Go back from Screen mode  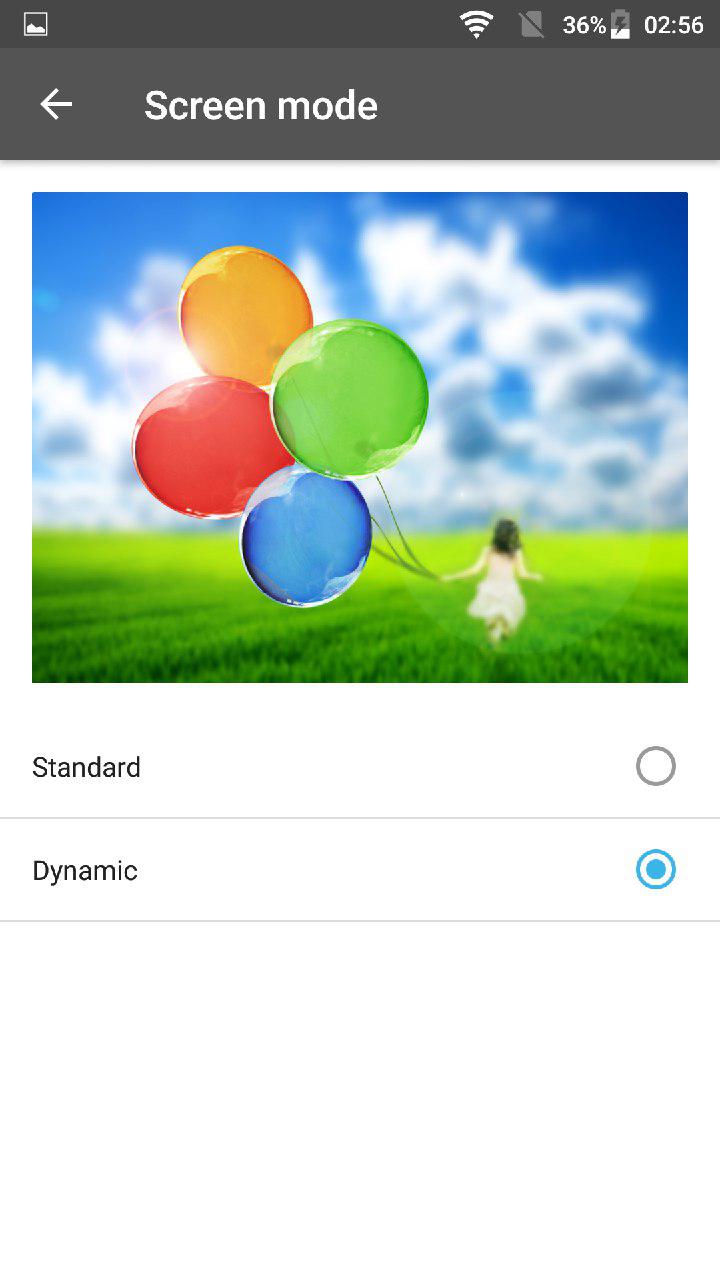tap(56, 104)
